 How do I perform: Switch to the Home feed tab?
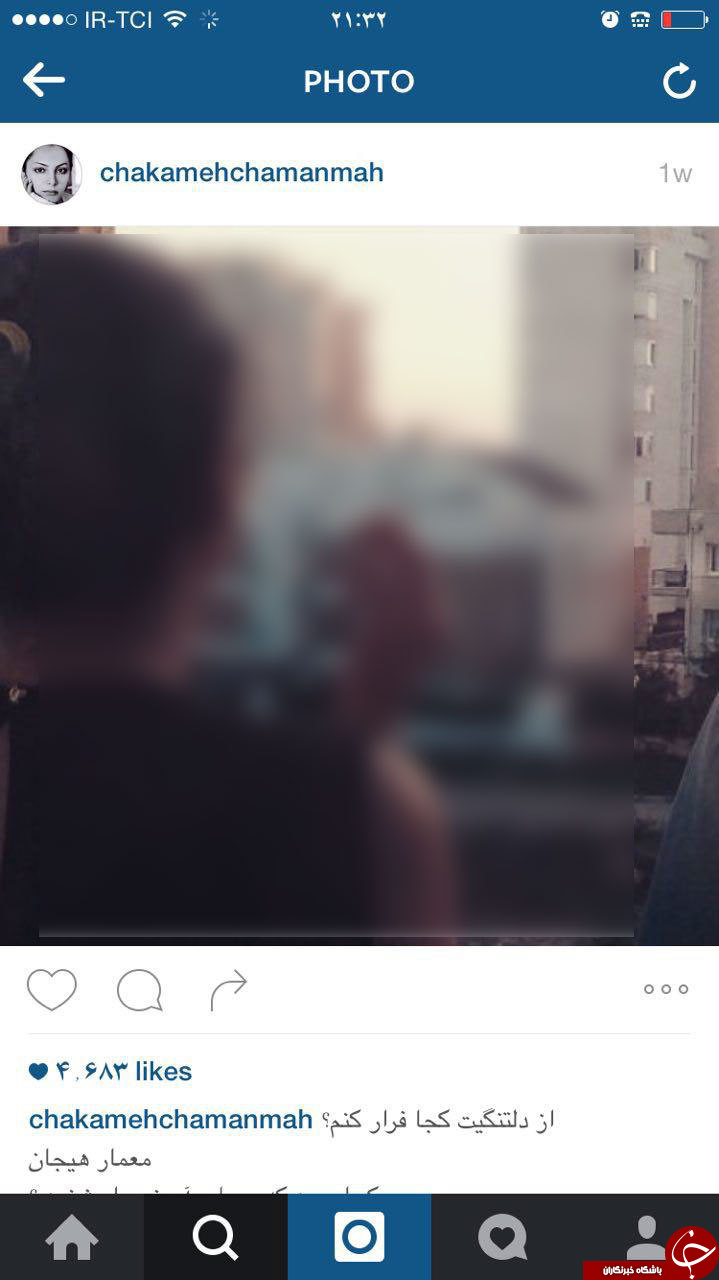[72, 1238]
